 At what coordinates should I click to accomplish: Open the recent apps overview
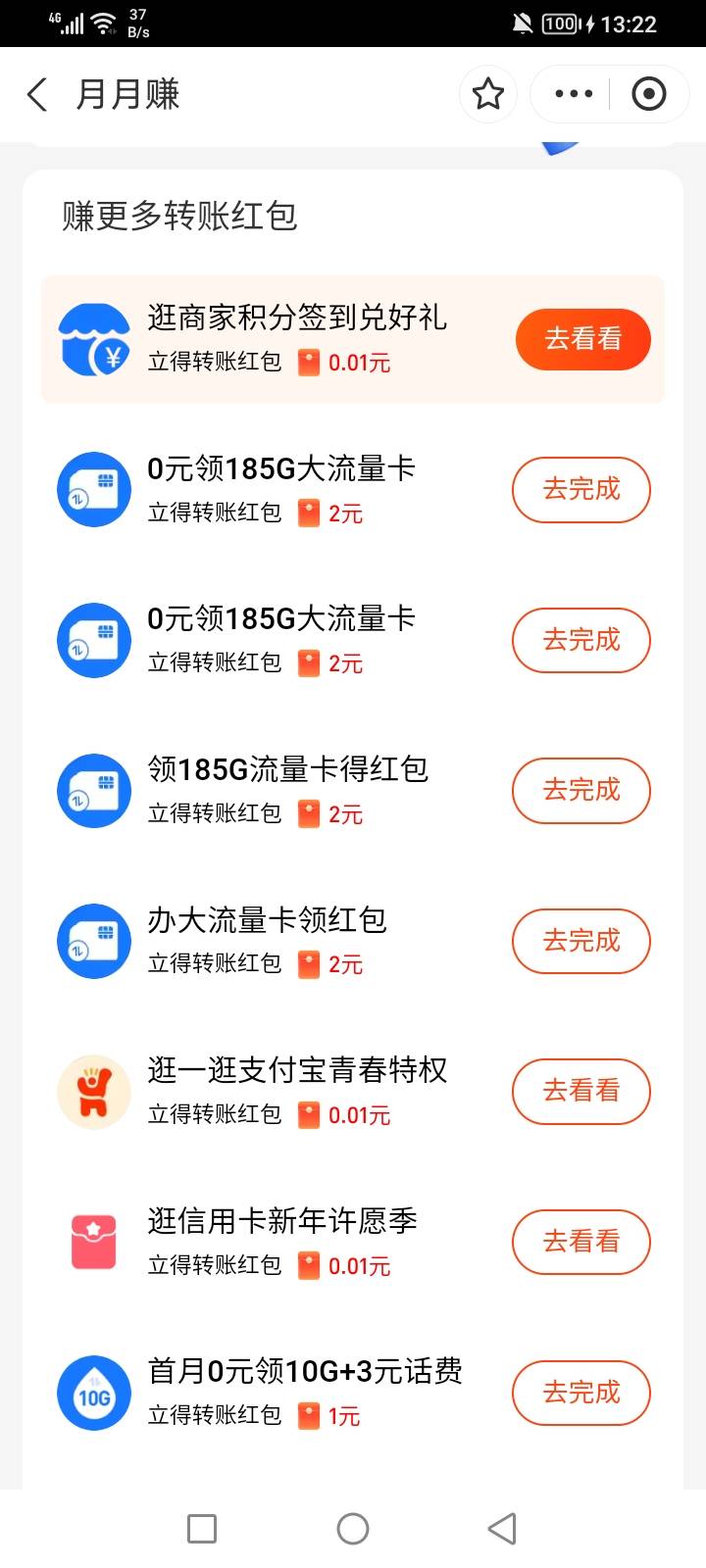click(x=202, y=1529)
